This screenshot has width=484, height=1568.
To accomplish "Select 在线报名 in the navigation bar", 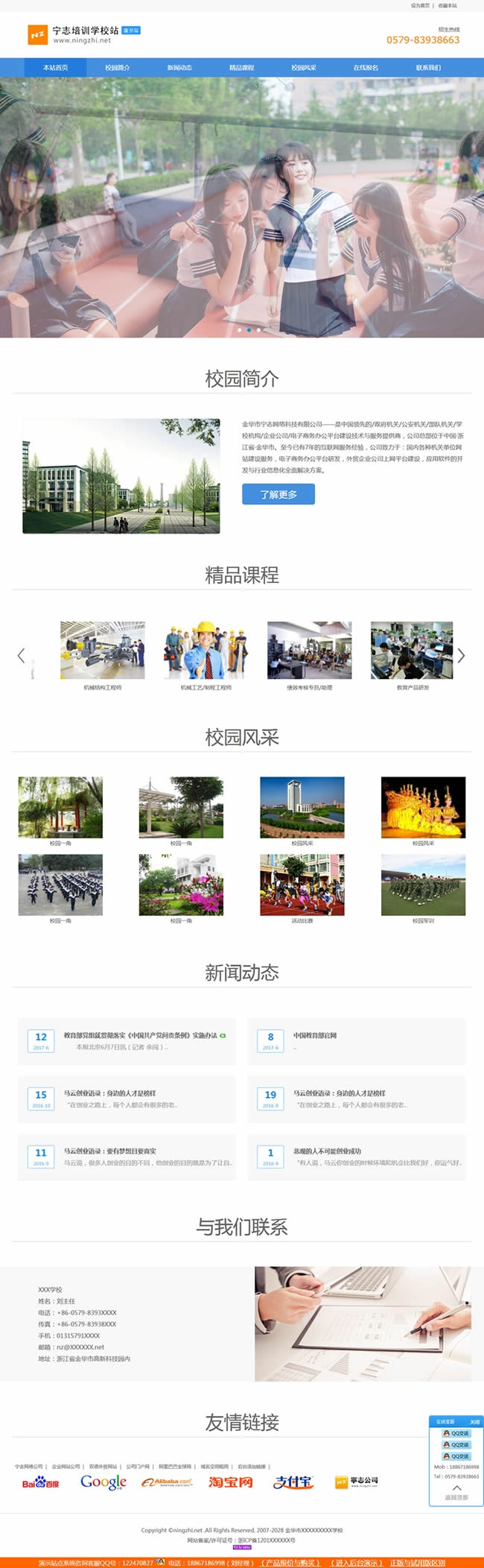I will (366, 68).
